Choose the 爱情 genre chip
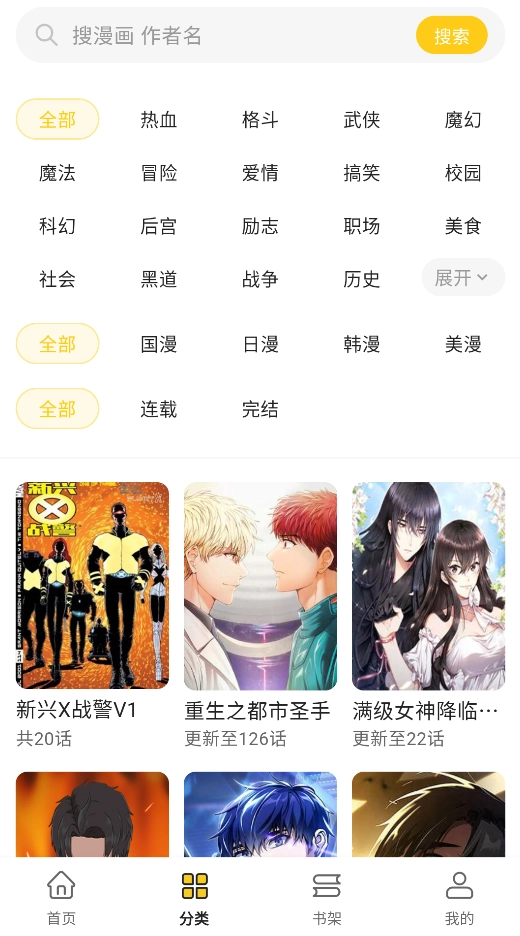Screen dimensions: 520x936 point(260,173)
